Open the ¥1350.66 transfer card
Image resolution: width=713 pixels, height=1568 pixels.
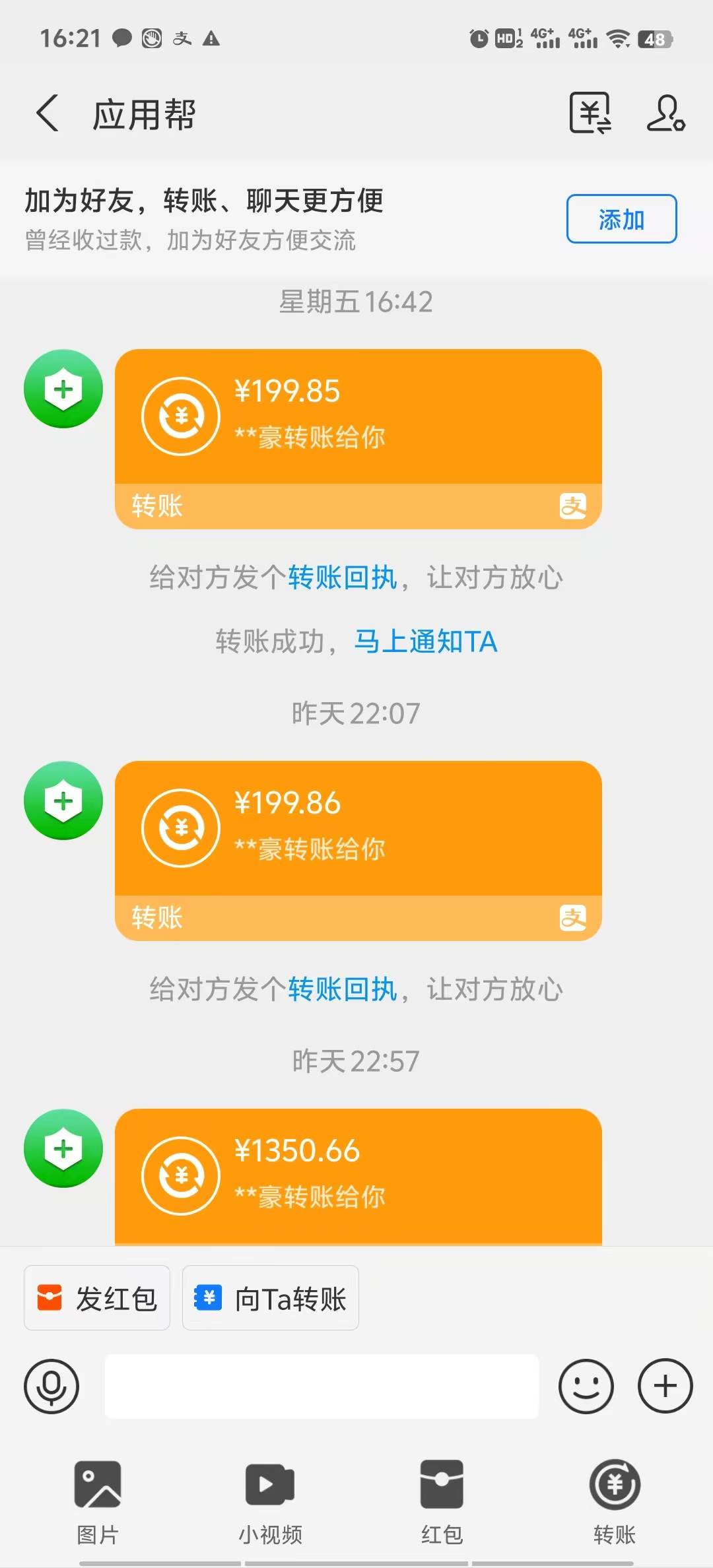[358, 1175]
